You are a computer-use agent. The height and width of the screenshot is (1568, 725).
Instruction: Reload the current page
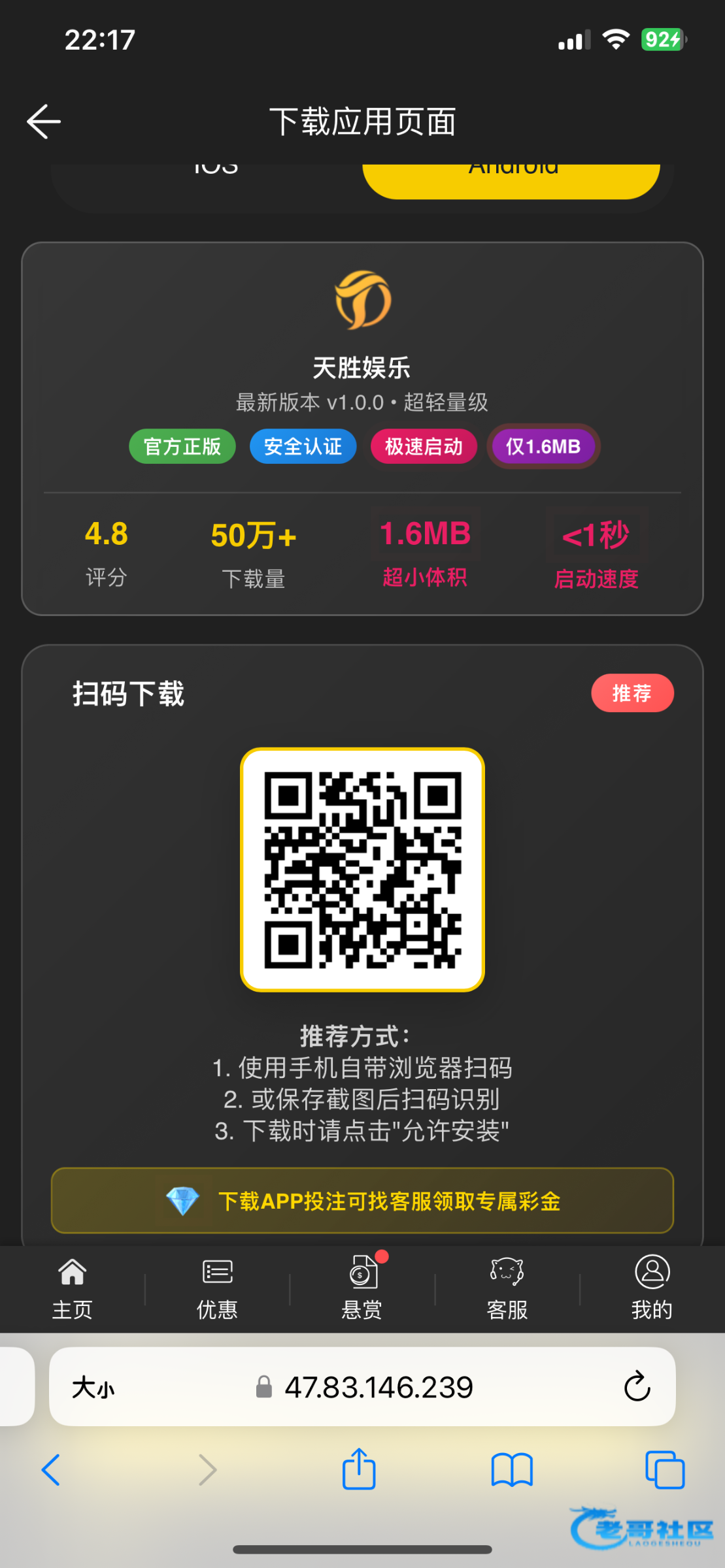click(x=637, y=1387)
